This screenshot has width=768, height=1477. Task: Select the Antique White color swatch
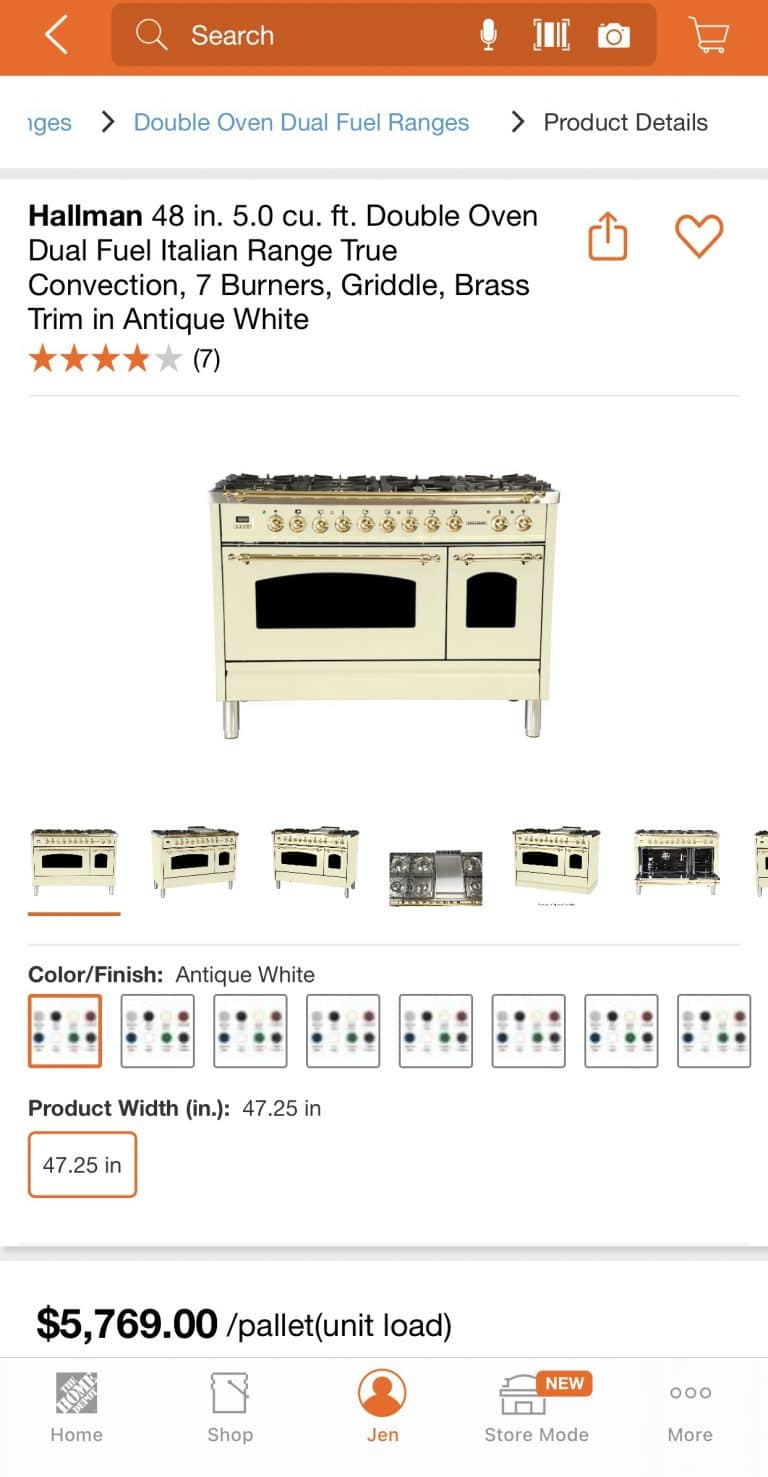click(x=65, y=1031)
